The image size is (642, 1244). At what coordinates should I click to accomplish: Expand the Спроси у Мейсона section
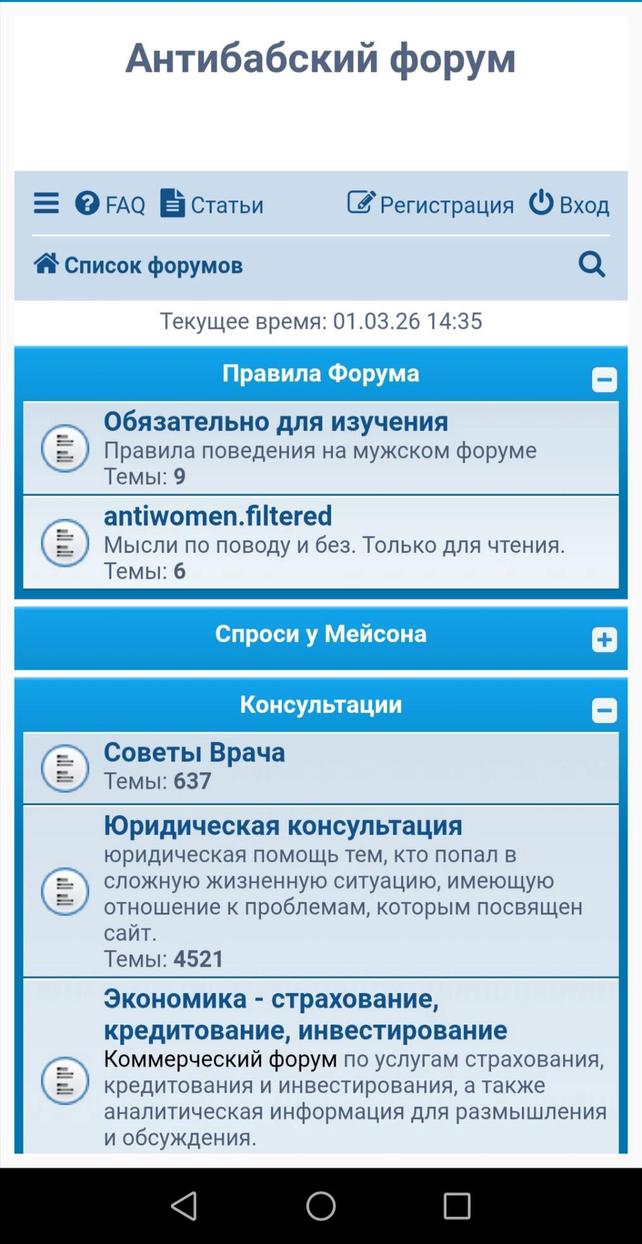click(x=604, y=640)
